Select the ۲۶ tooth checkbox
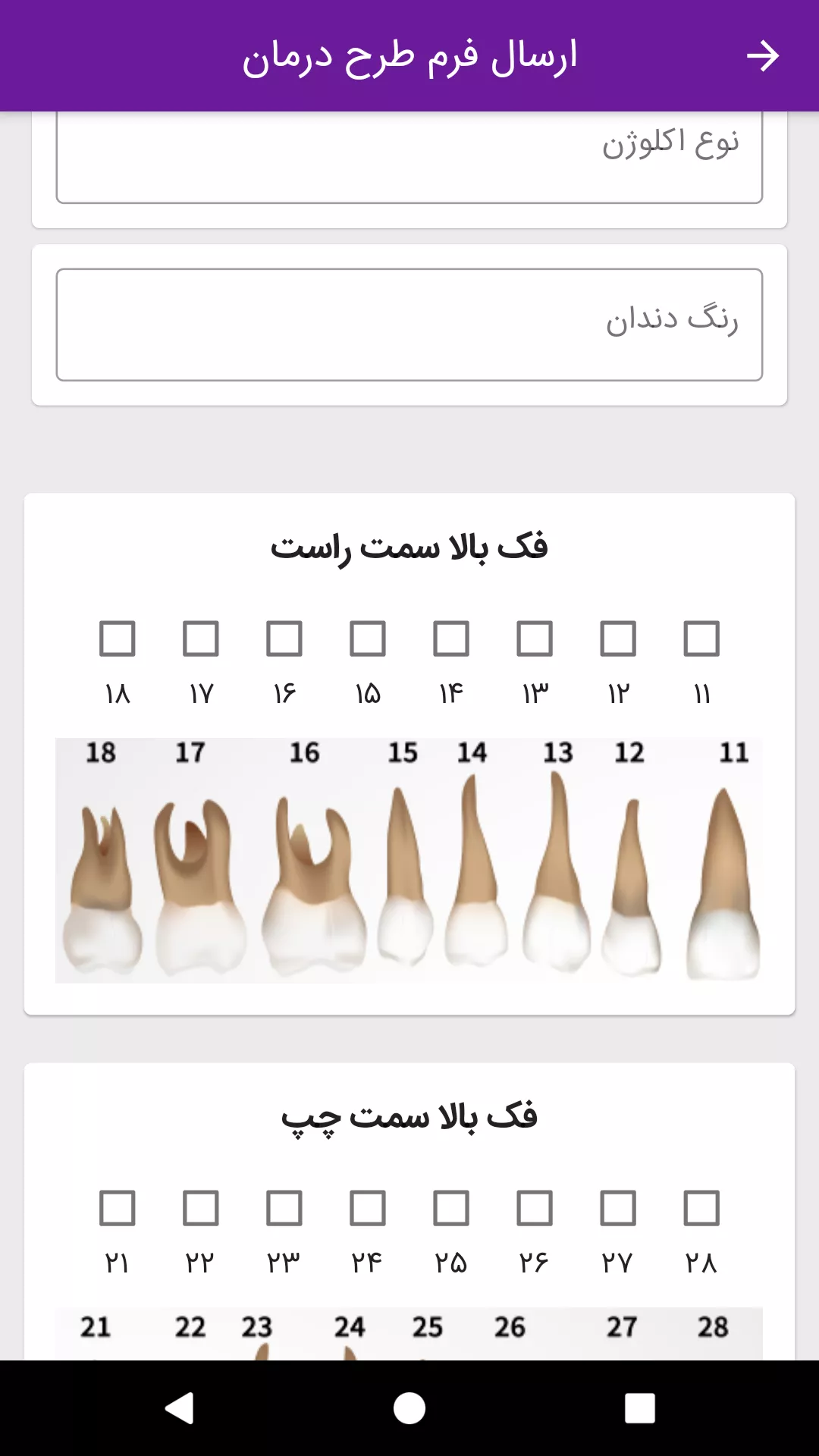Viewport: 819px width, 1456px height. point(535,1208)
